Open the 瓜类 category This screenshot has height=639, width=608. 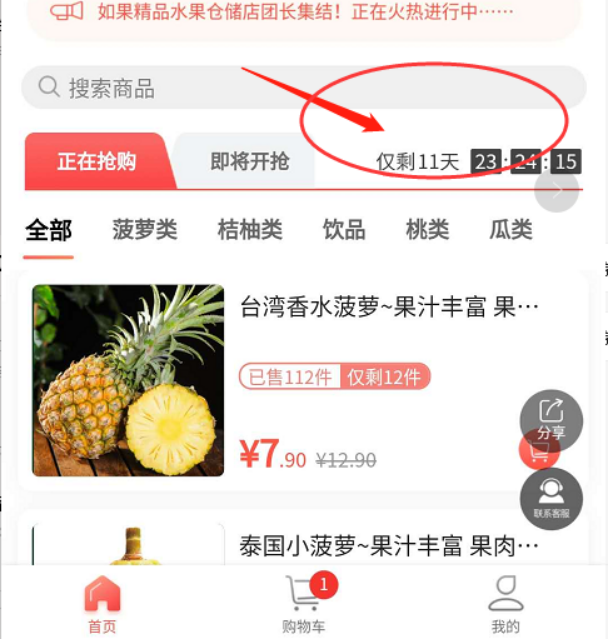click(x=510, y=230)
